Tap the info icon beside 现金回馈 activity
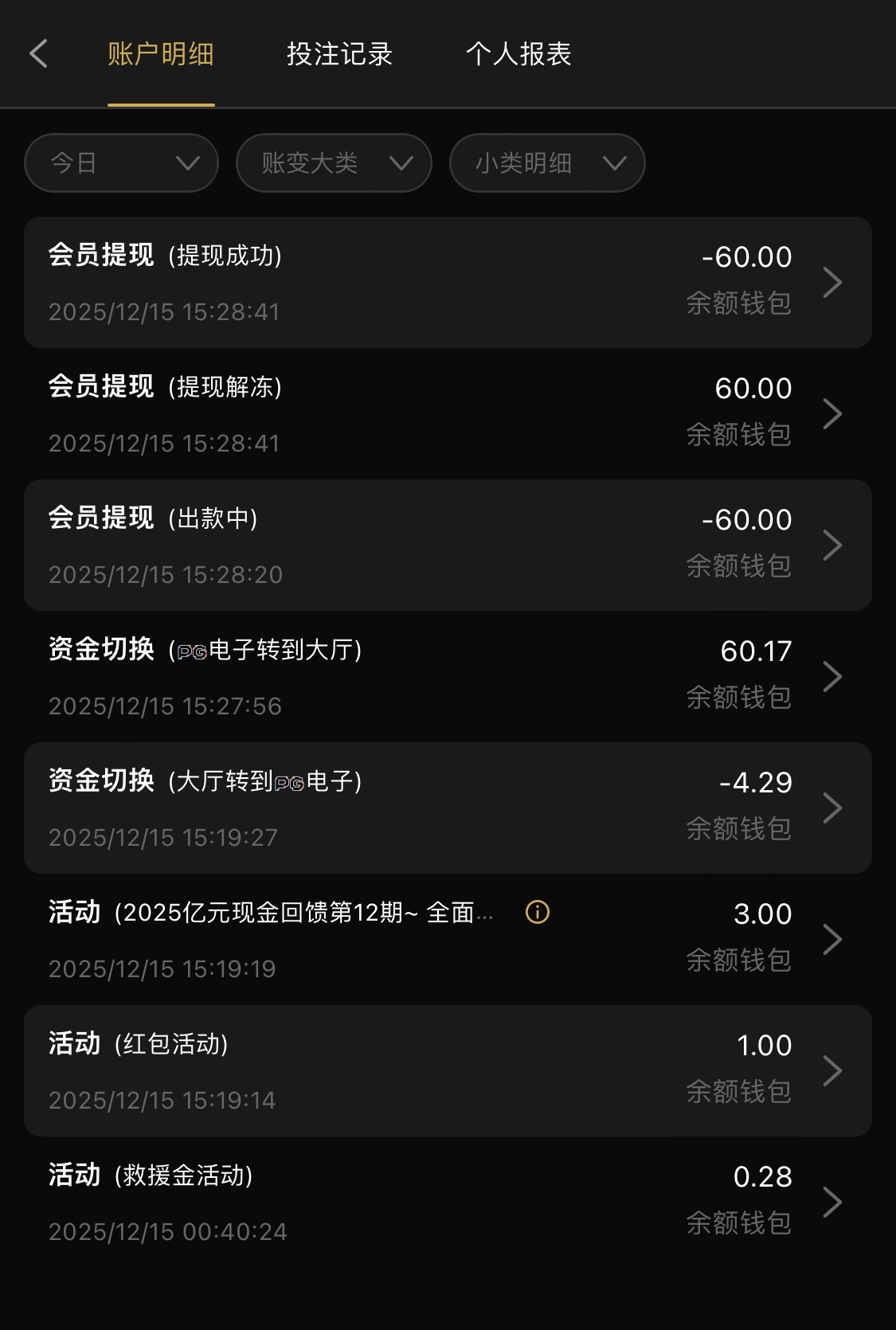The width and height of the screenshot is (896, 1330). (538, 912)
